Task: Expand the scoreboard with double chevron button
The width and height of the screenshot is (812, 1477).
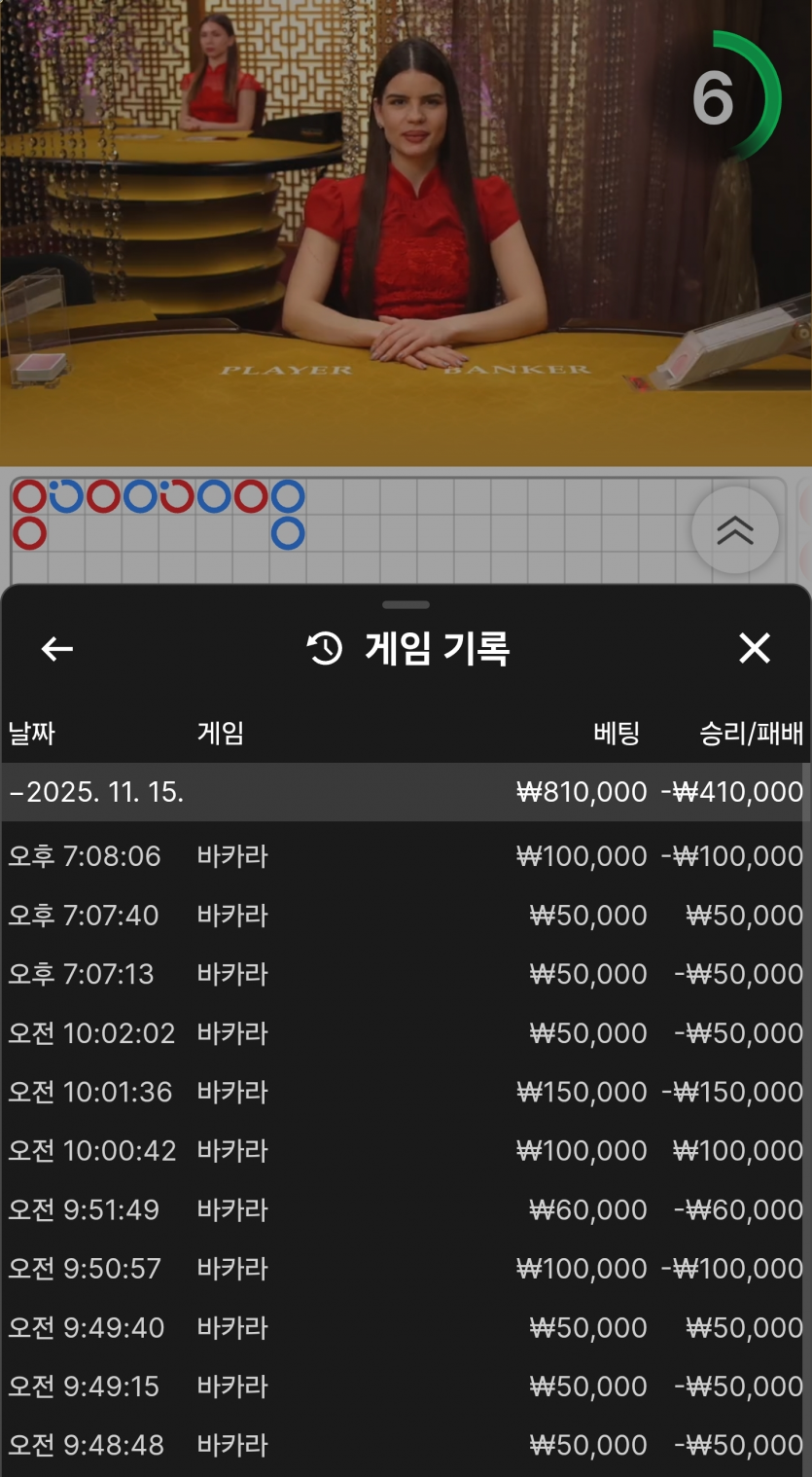Action: pyautogui.click(x=734, y=530)
